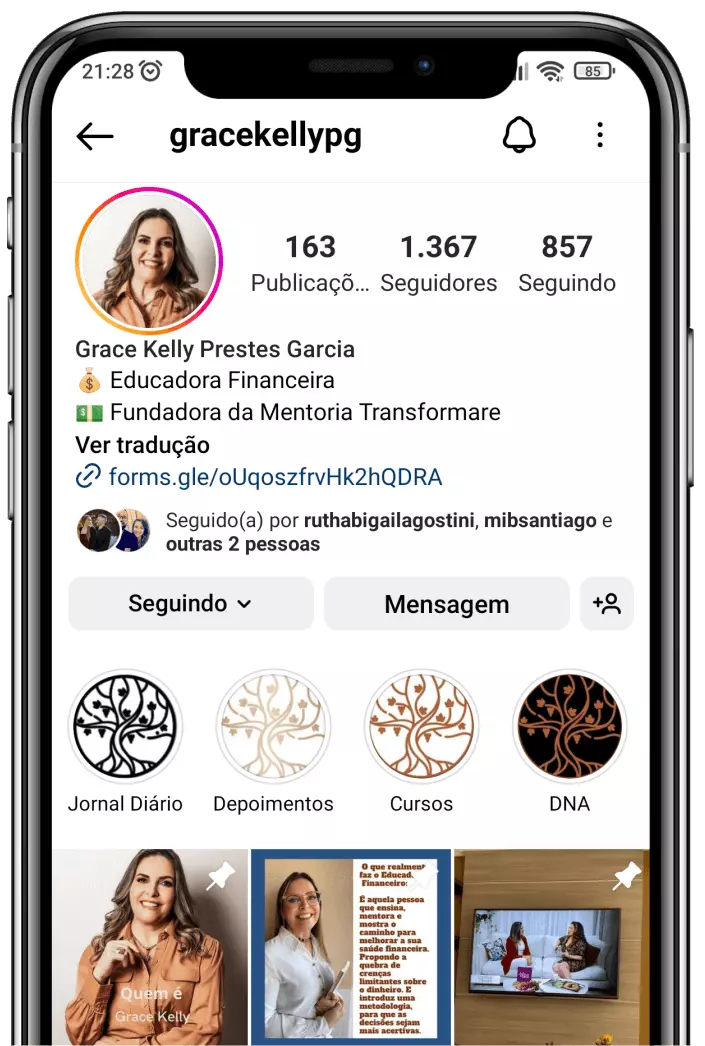Open the Educador Financeiro text post
Viewport: 705px width, 1046px height.
[x=350, y=947]
